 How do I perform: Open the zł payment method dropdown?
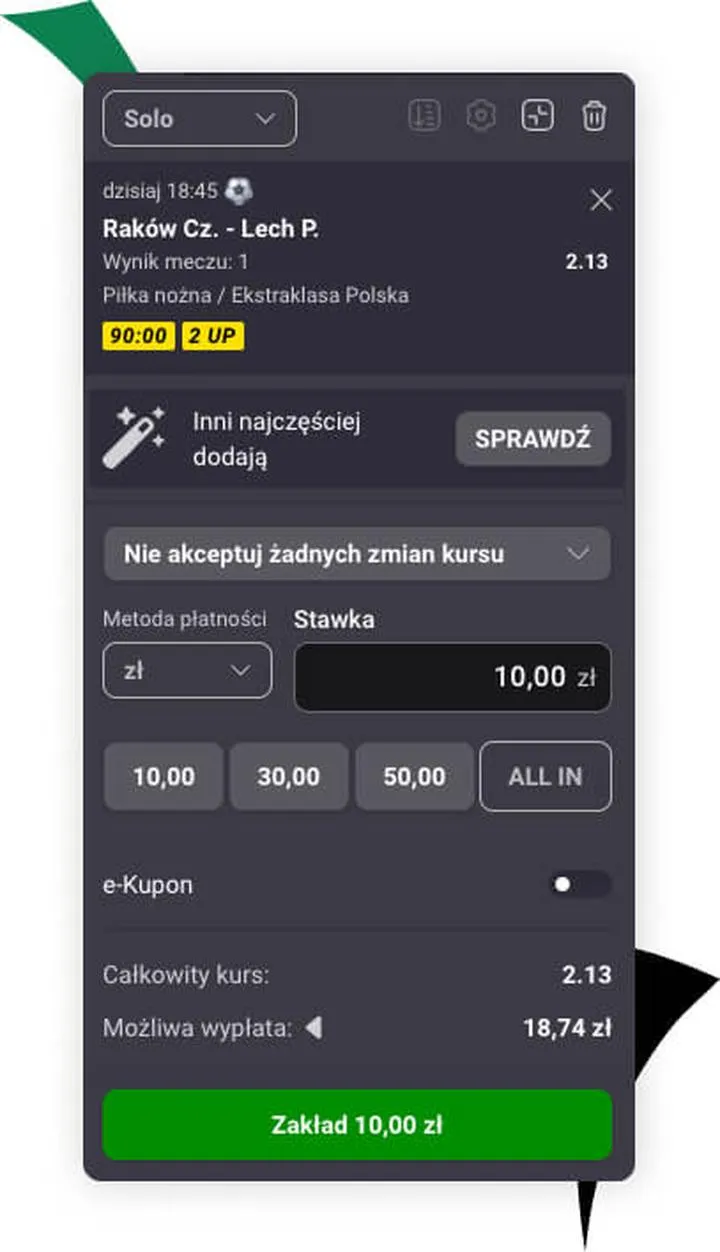[x=186, y=670]
